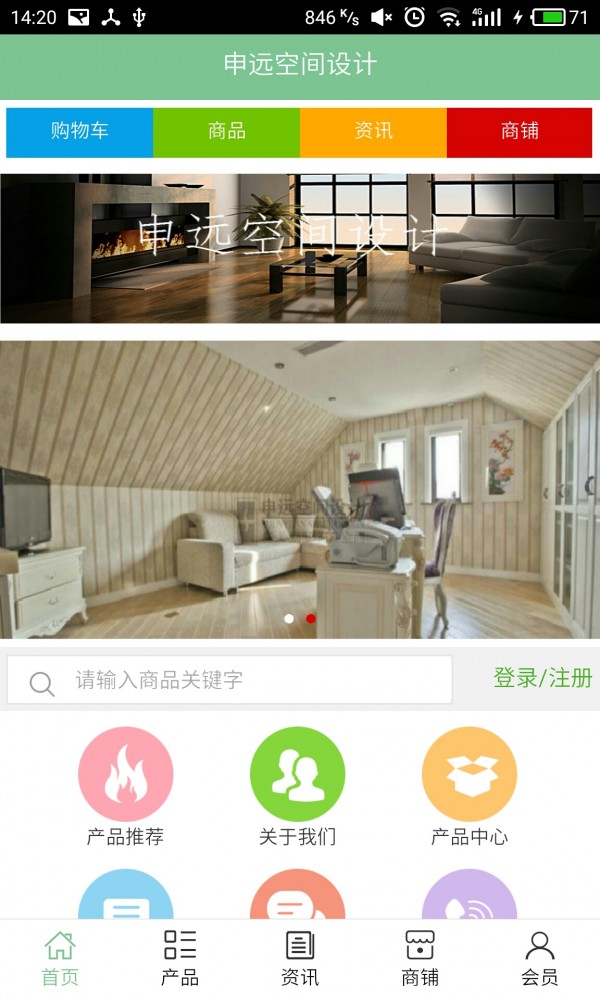The image size is (600, 1000).
Task: Open the orange 资讯 button
Action: [x=373, y=132]
